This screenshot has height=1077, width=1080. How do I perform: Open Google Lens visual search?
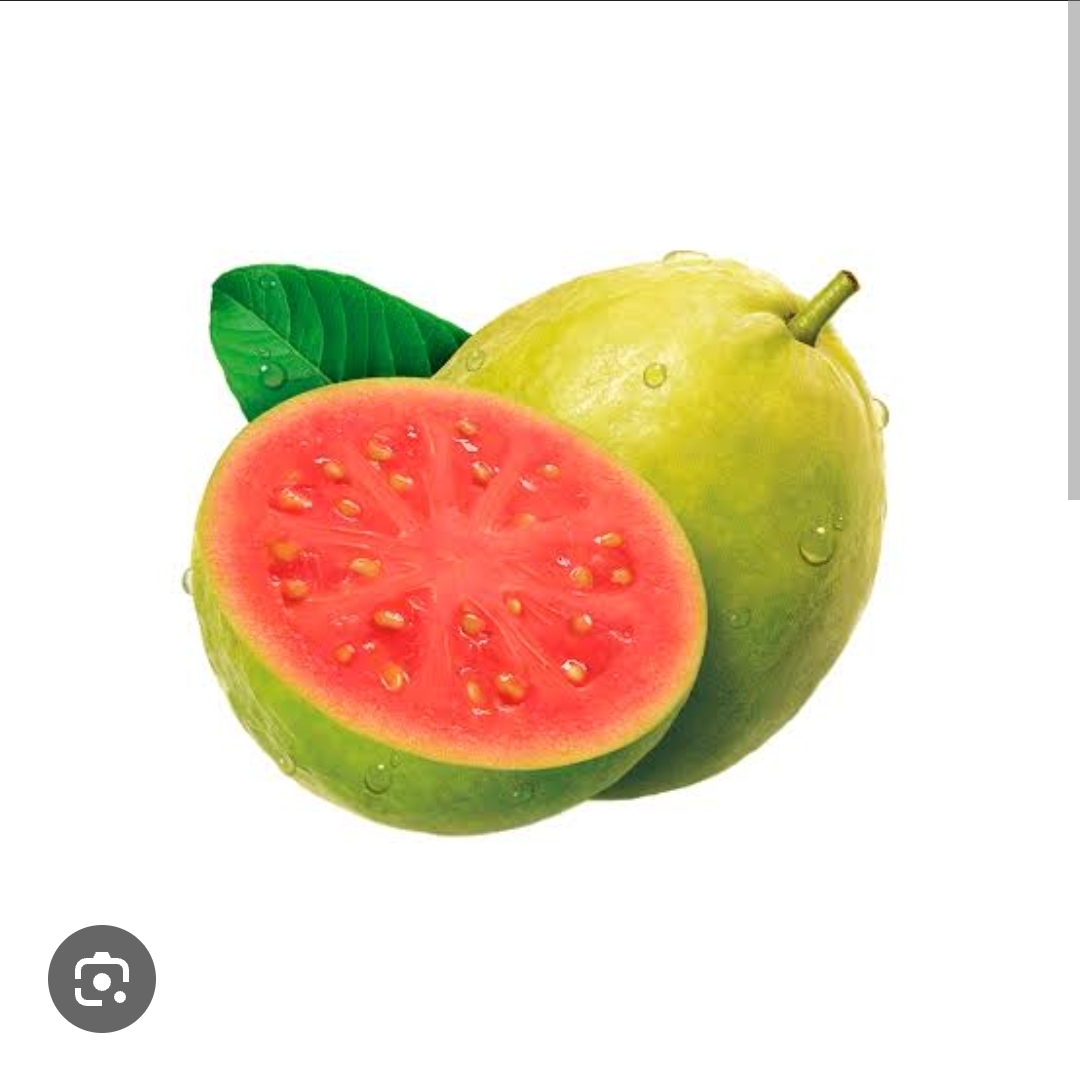pyautogui.click(x=102, y=978)
